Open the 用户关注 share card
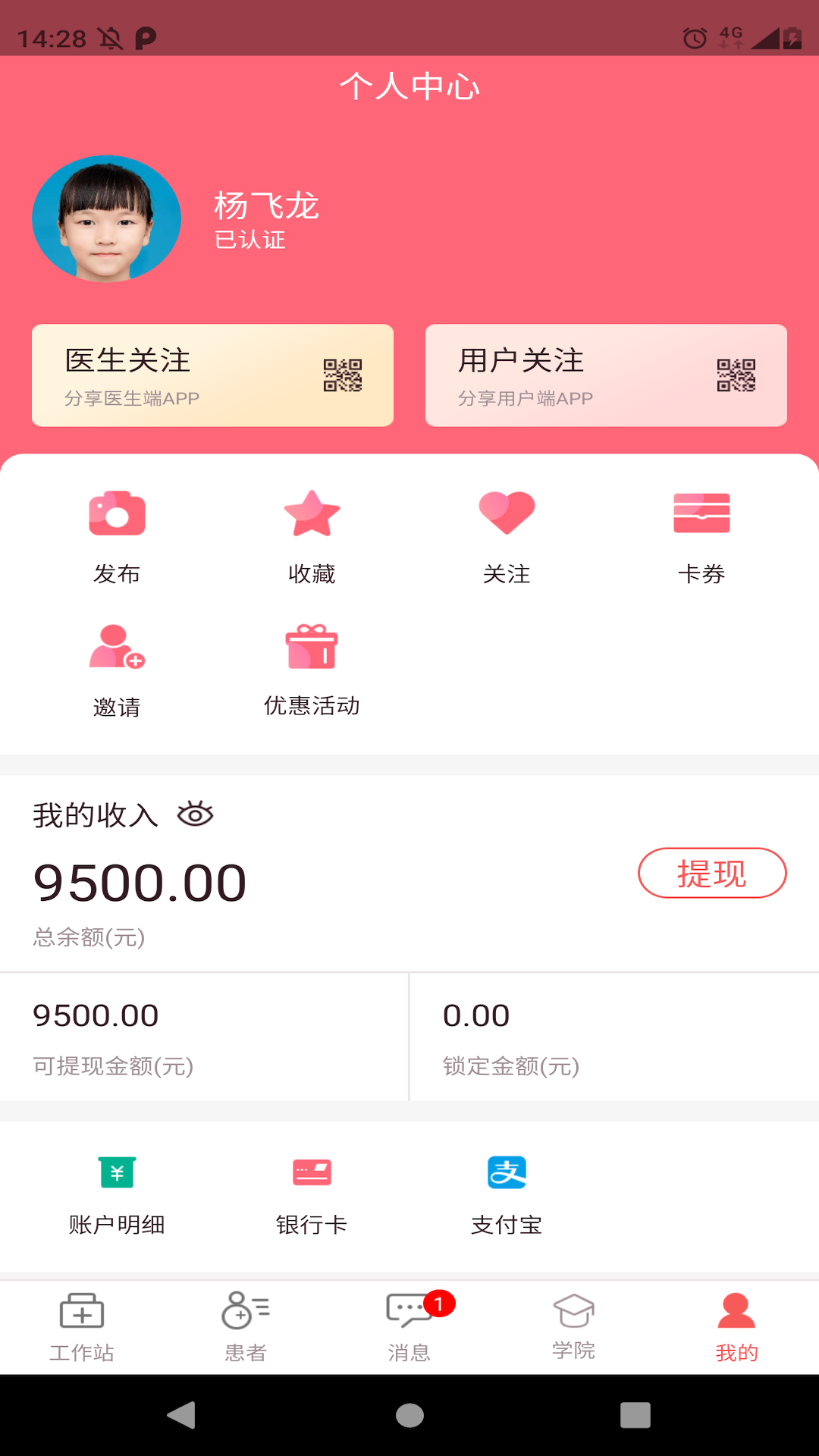819x1456 pixels. coord(606,375)
